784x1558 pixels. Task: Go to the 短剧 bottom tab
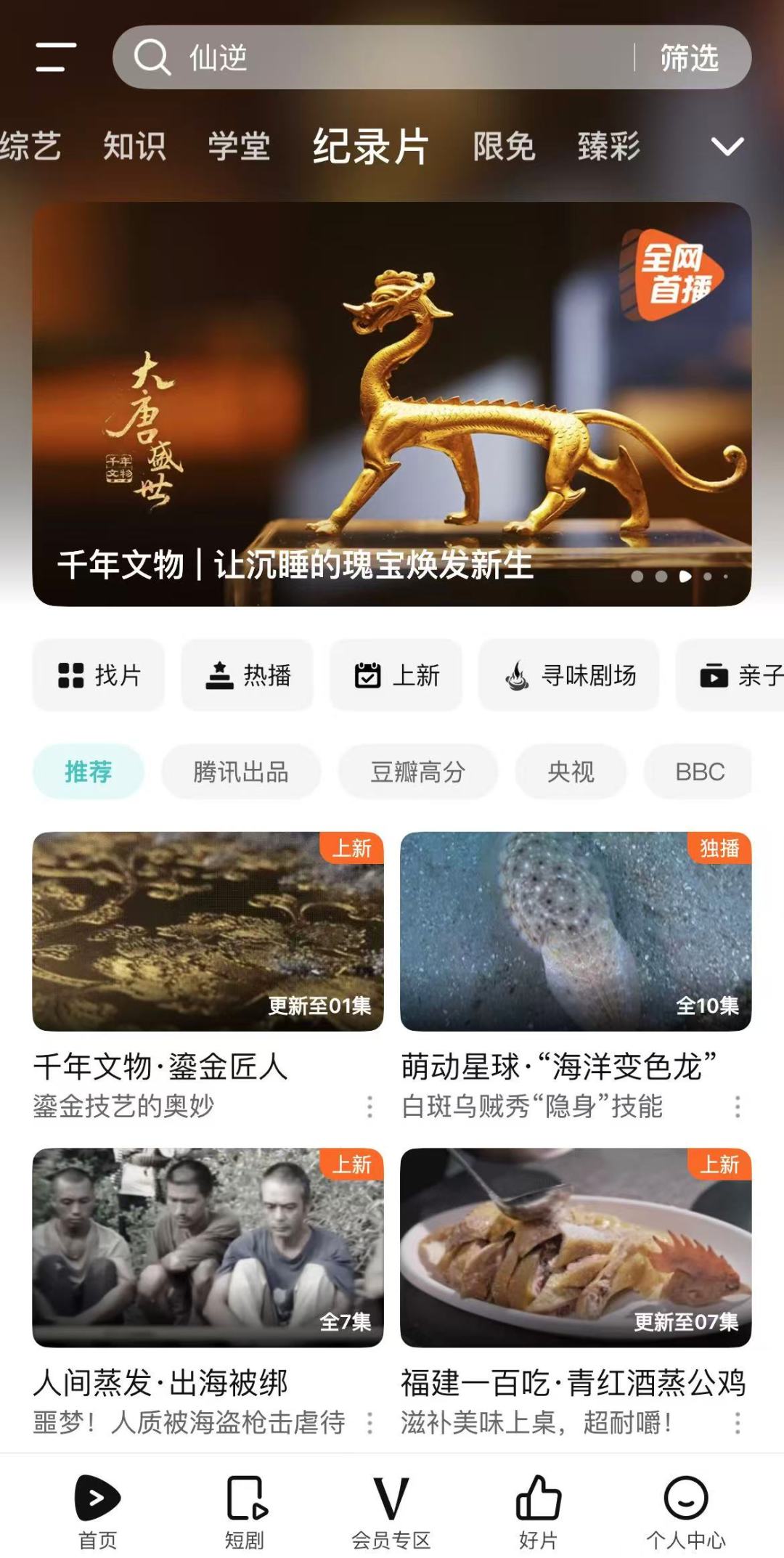(x=245, y=1510)
